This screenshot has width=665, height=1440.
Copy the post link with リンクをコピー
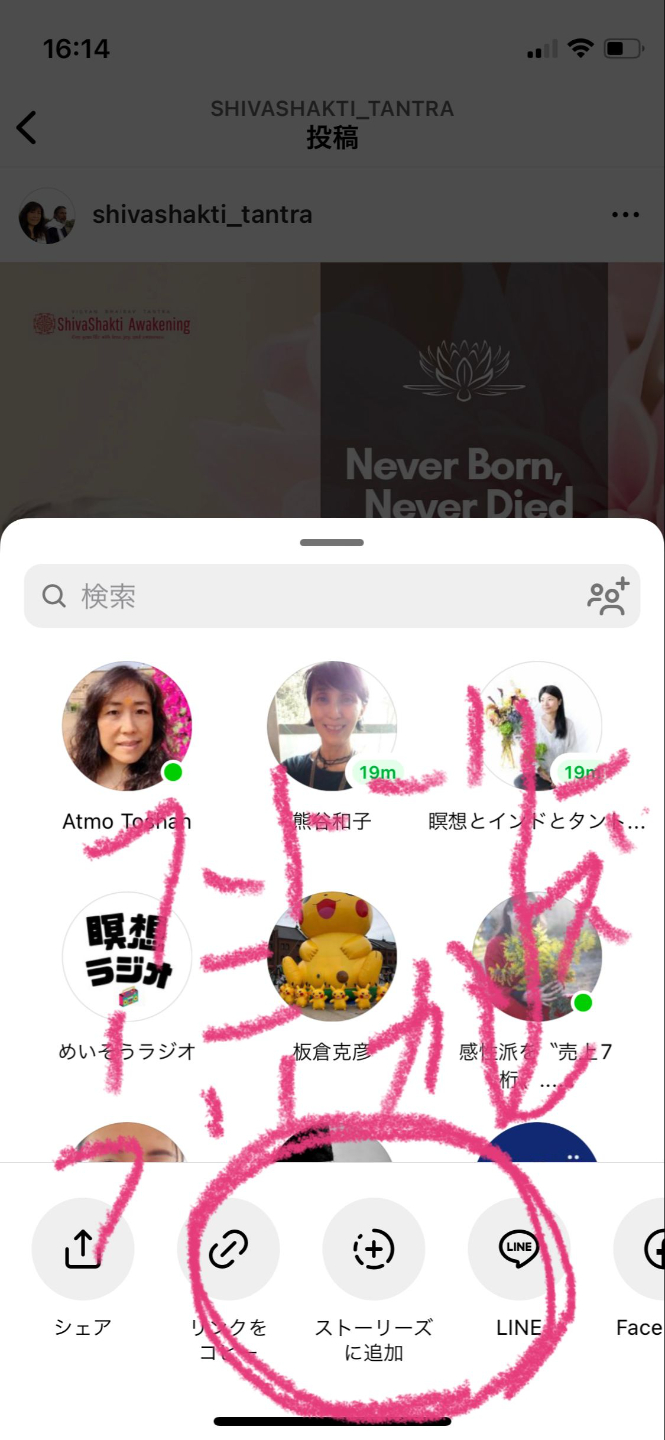pos(228,1249)
